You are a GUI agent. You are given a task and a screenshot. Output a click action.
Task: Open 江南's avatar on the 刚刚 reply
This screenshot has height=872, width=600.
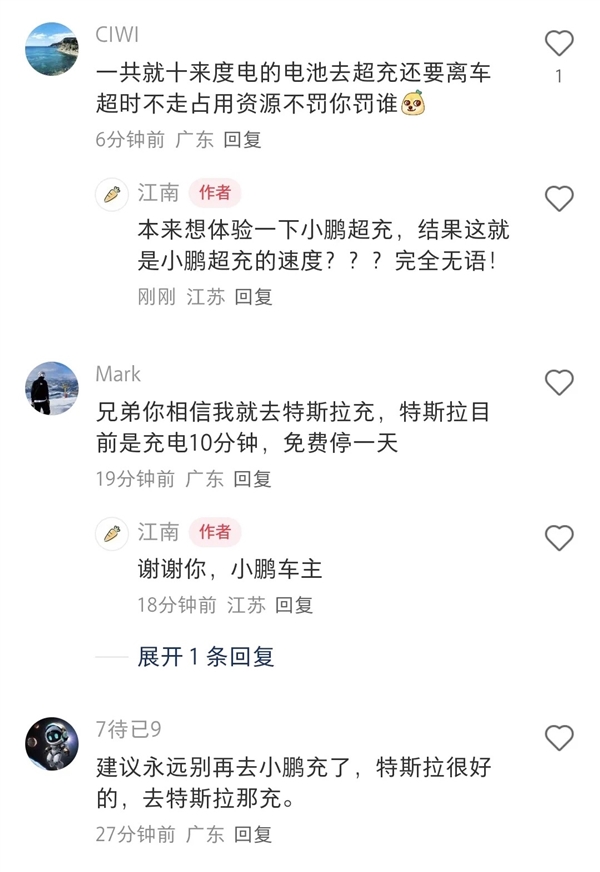coord(112,194)
